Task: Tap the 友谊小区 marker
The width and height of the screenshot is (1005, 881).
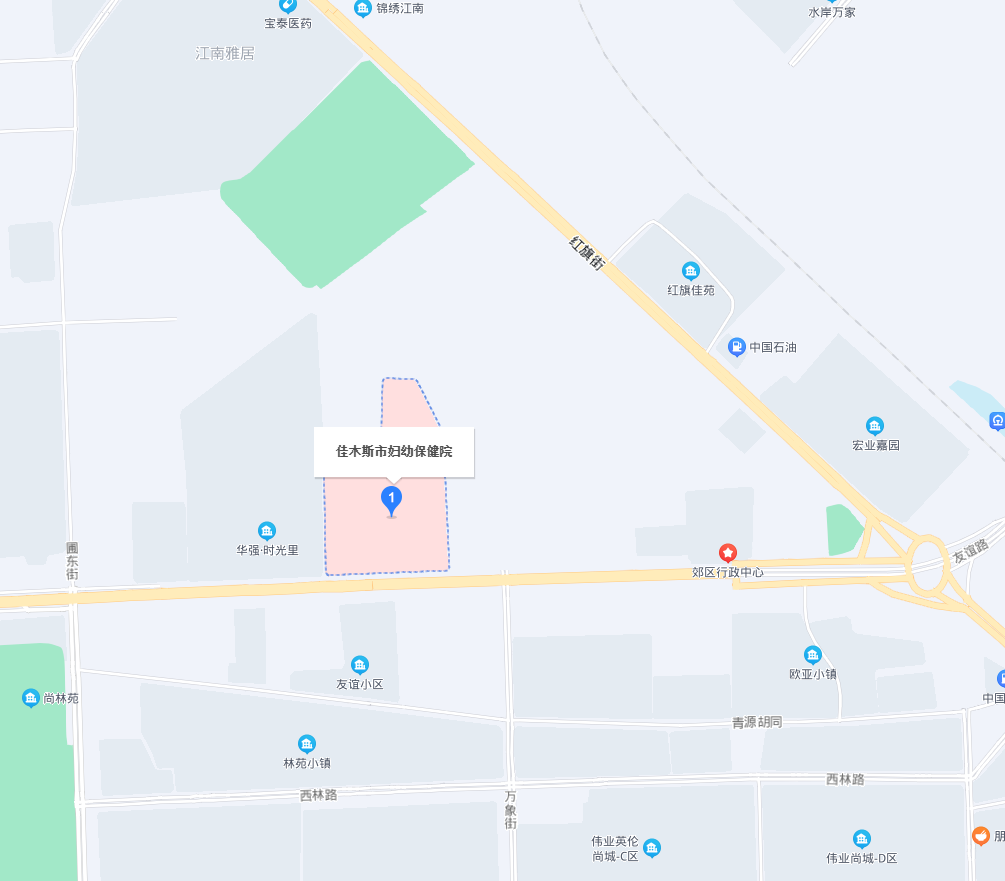Action: coord(360,665)
